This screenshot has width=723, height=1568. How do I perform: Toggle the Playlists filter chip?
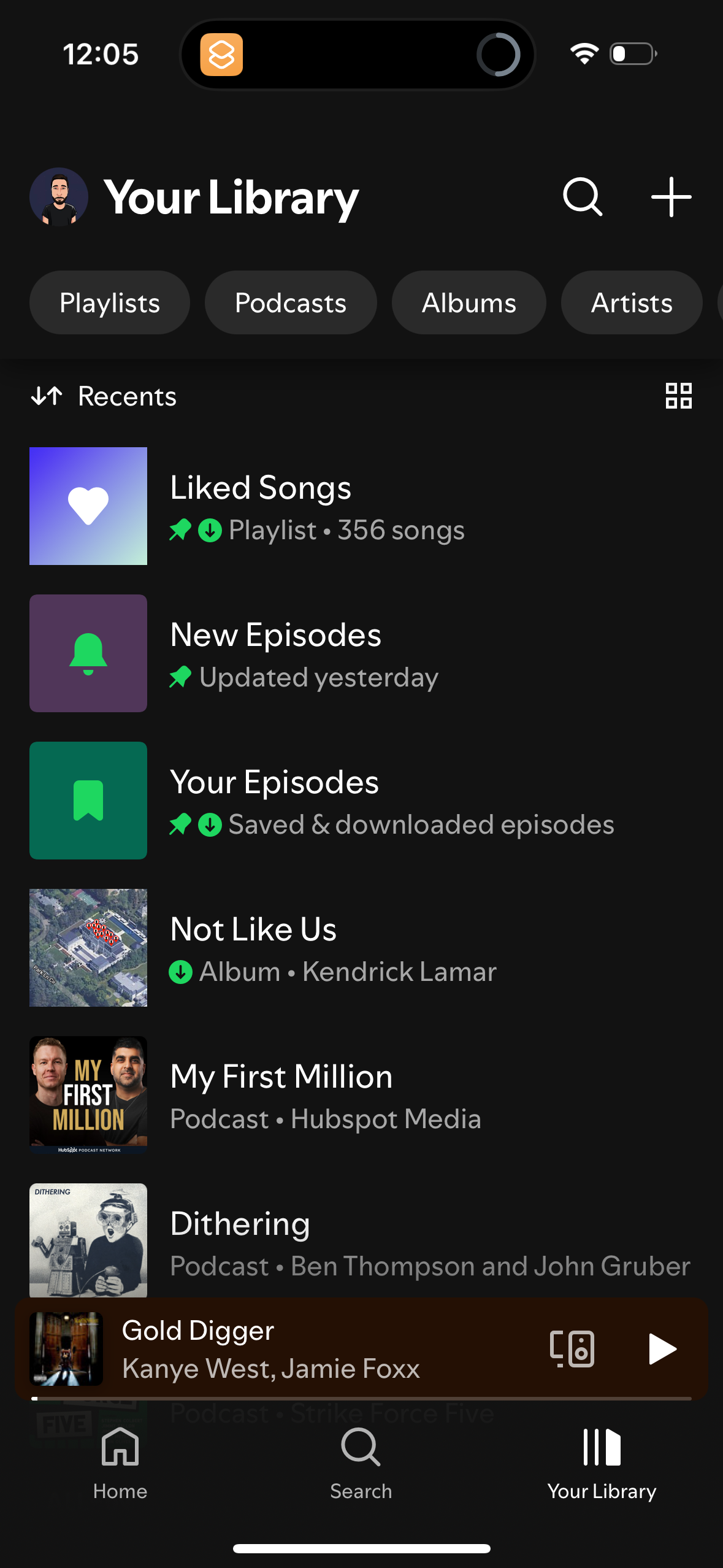tap(109, 302)
